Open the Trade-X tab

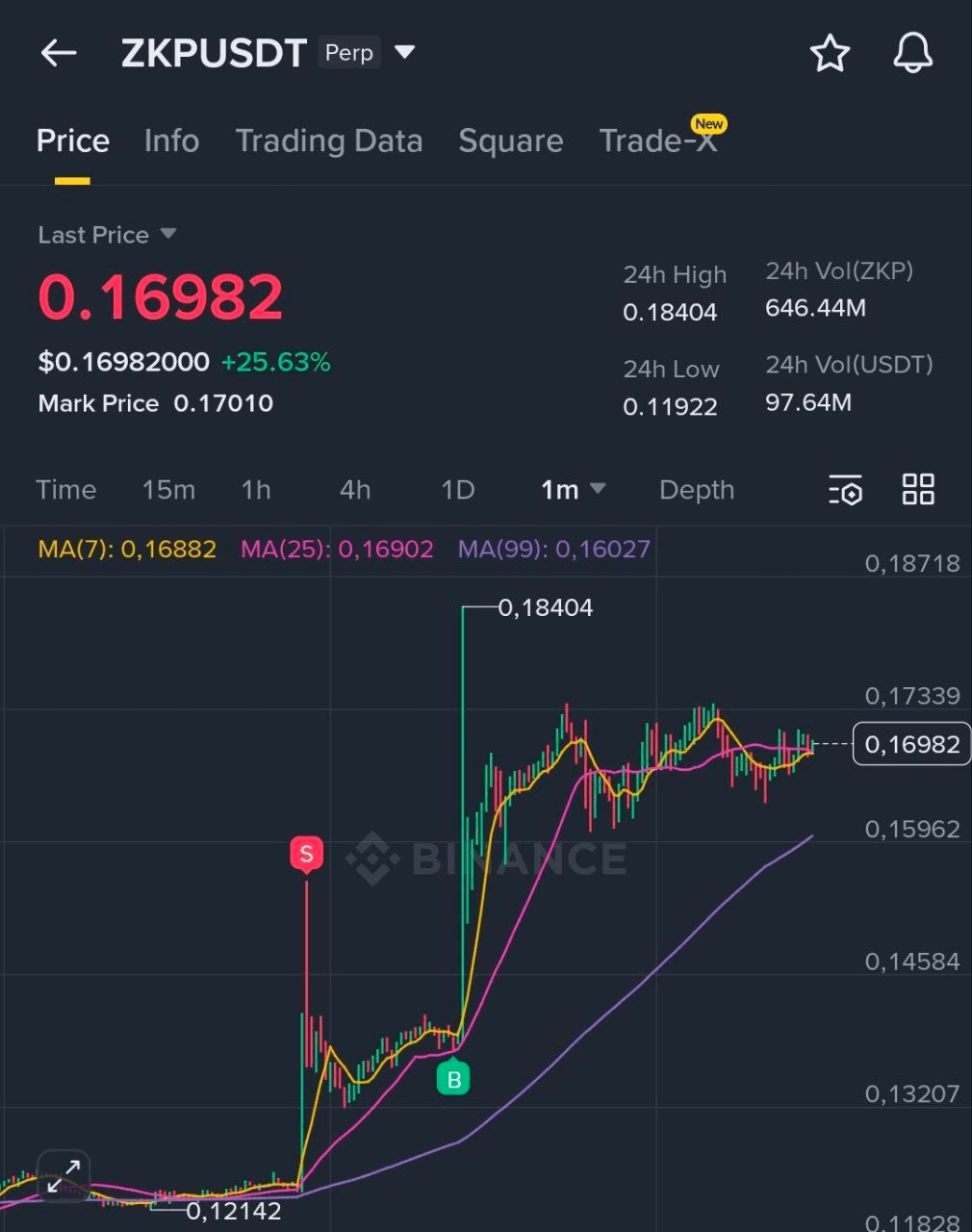[x=658, y=141]
